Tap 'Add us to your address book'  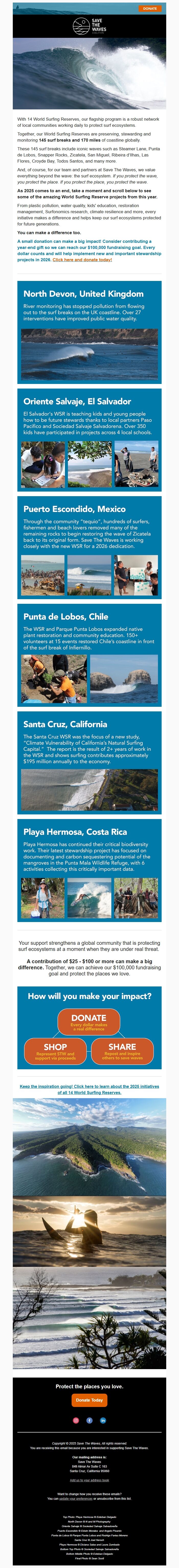[89, 1480]
